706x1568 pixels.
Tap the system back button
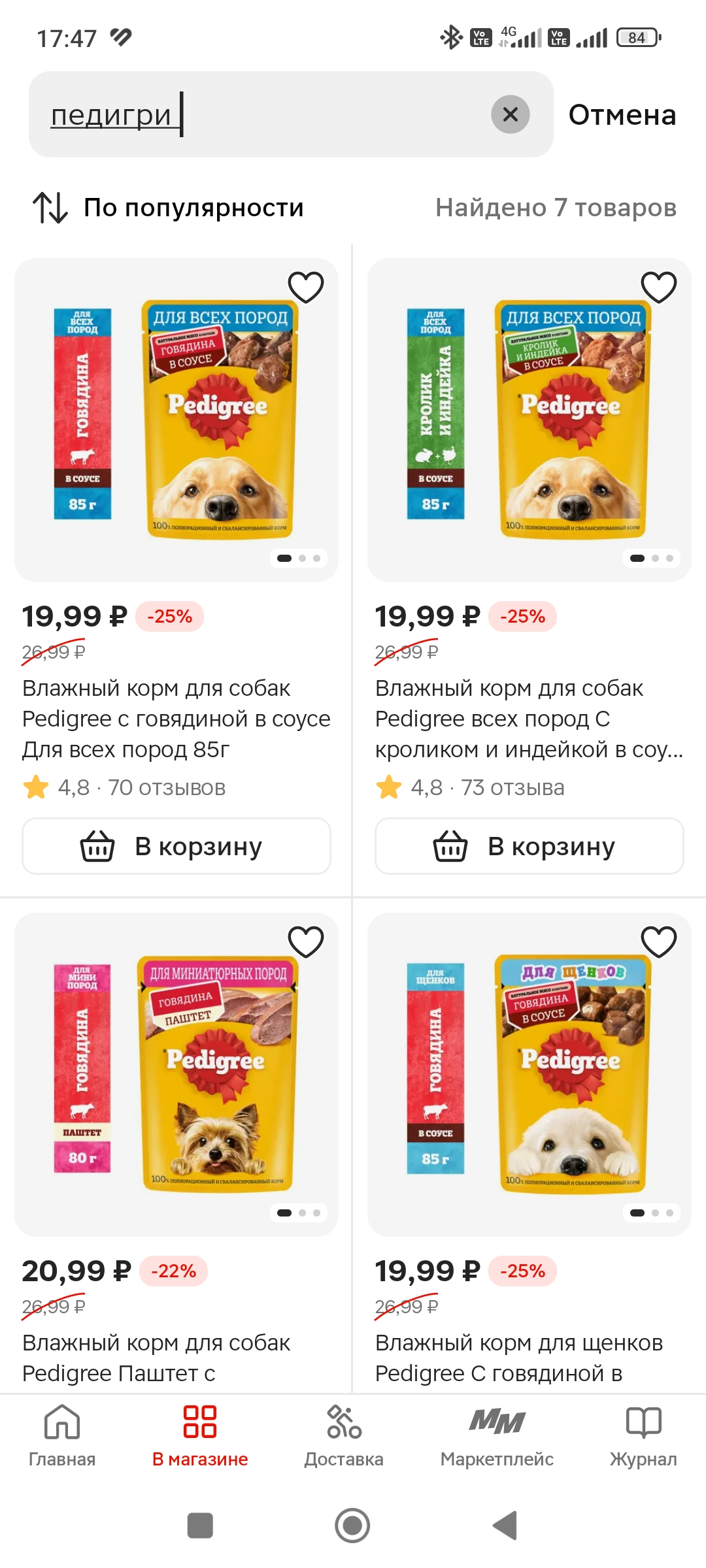(x=505, y=1526)
